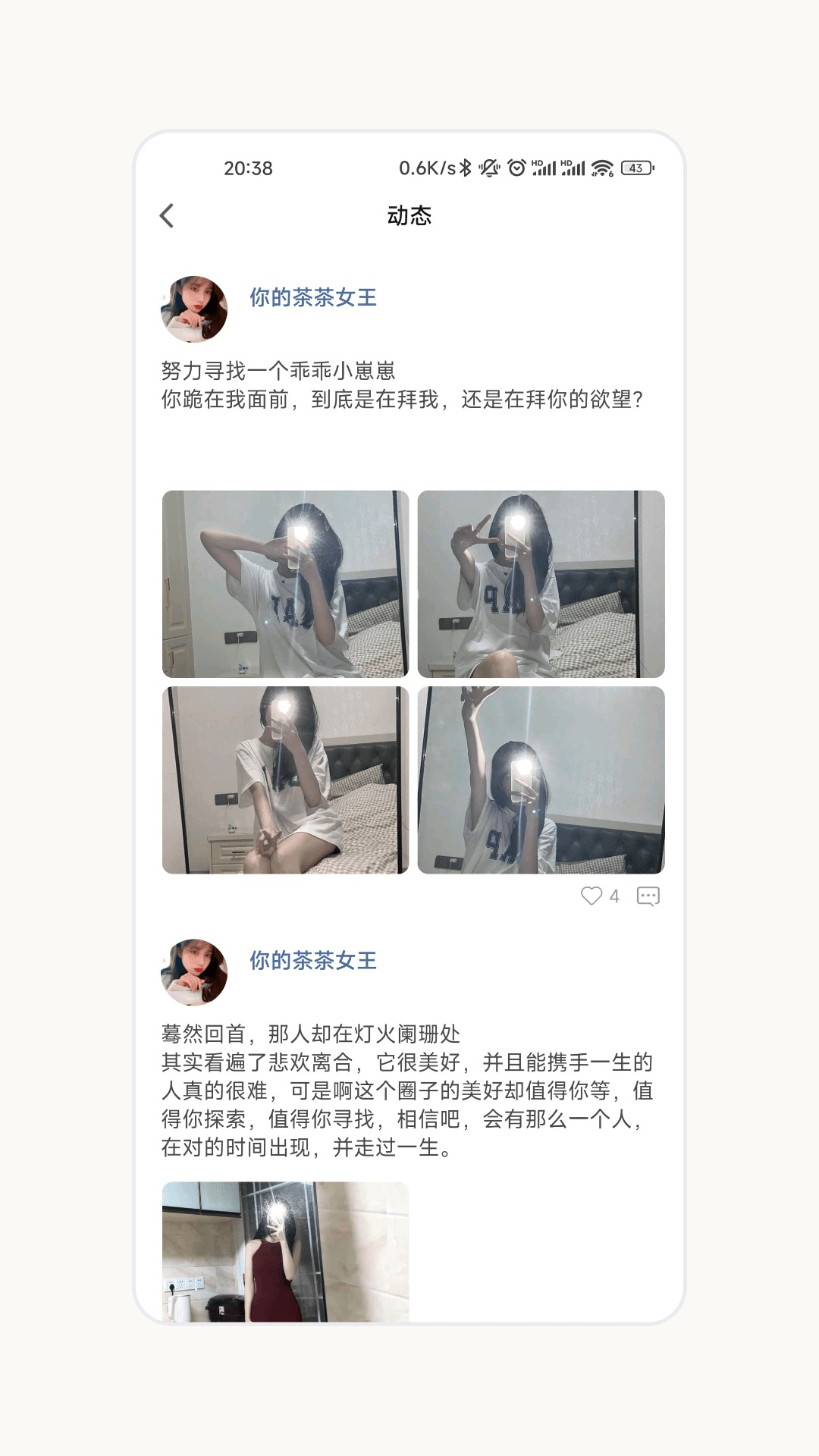Tap the Wi-Fi icon in the status bar
Image resolution: width=819 pixels, height=1456 pixels.
(x=601, y=168)
